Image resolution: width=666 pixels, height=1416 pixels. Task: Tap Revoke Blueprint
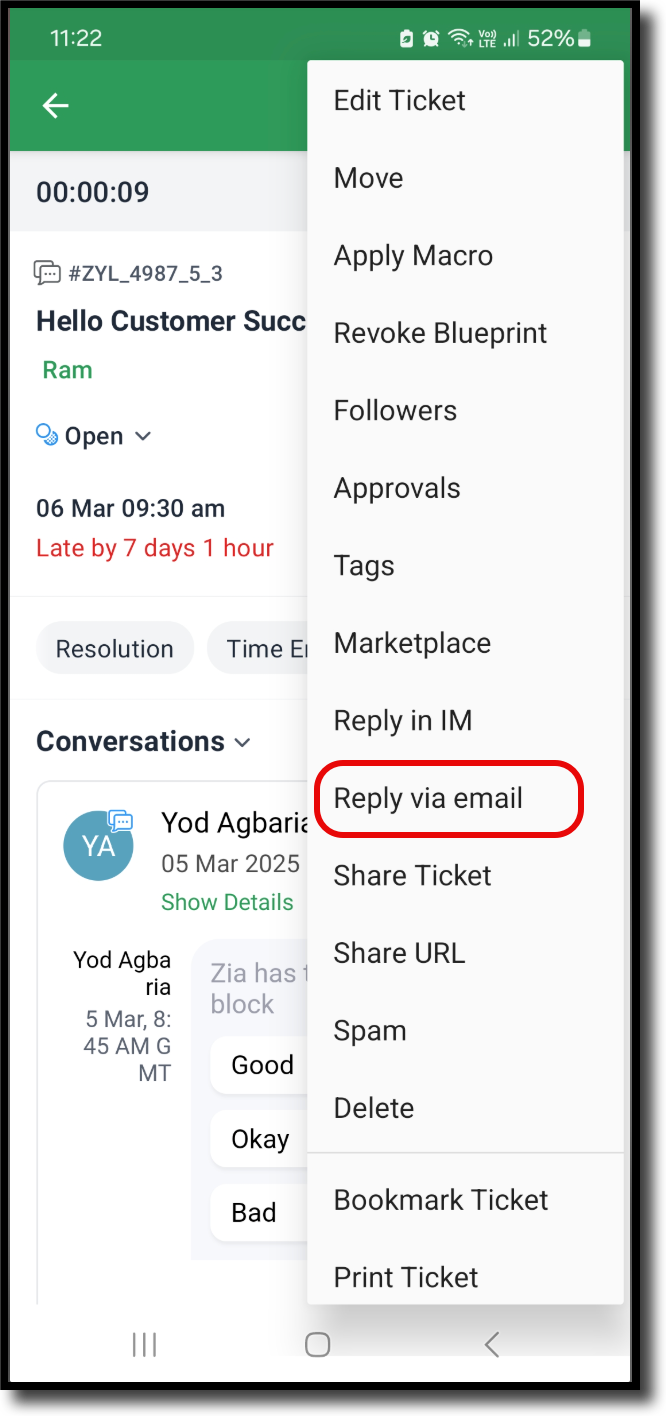click(440, 333)
